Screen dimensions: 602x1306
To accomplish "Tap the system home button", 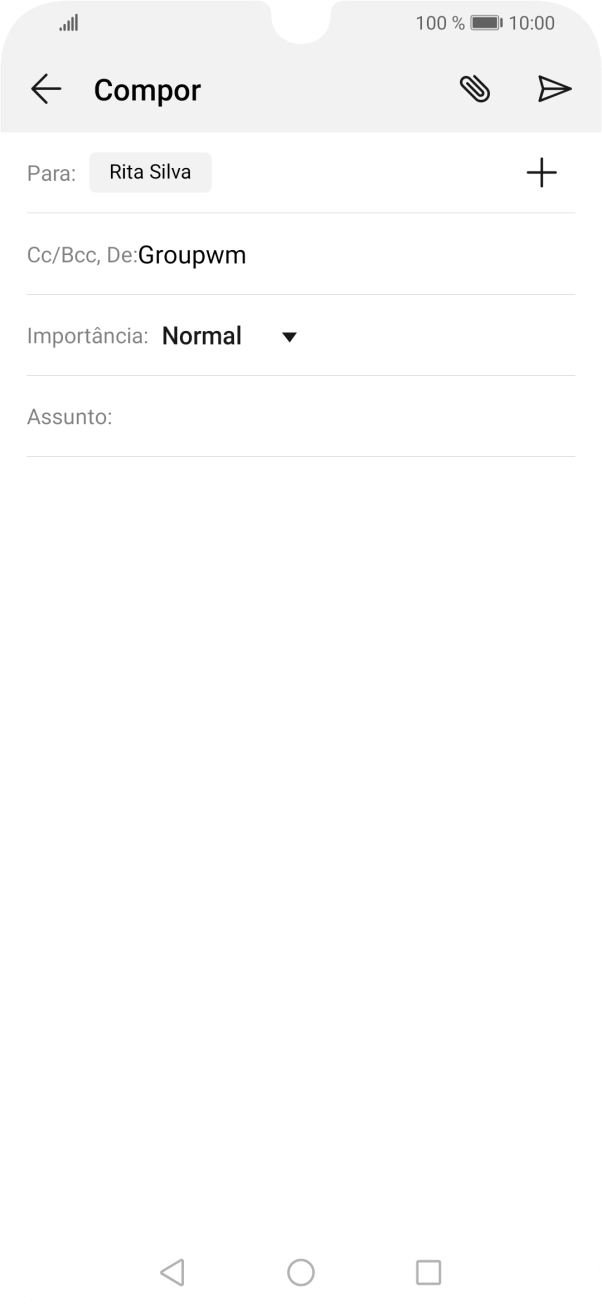I will coord(301,1272).
